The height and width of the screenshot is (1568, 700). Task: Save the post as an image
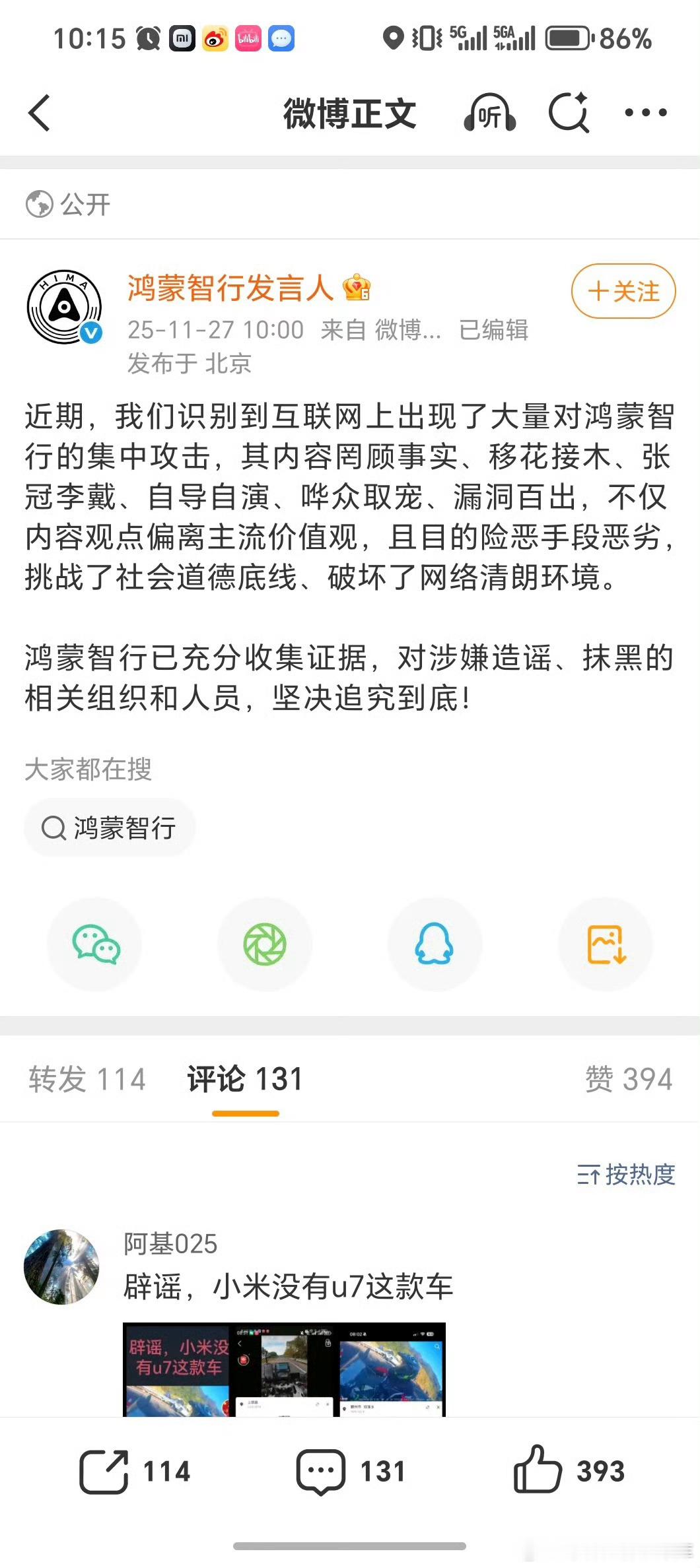605,945
